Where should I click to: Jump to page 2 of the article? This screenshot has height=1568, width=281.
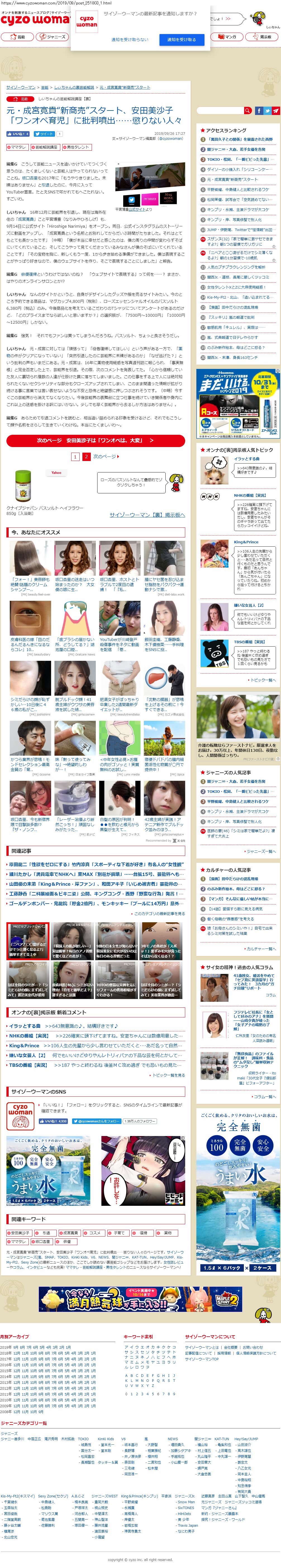pyautogui.click(x=86, y=456)
